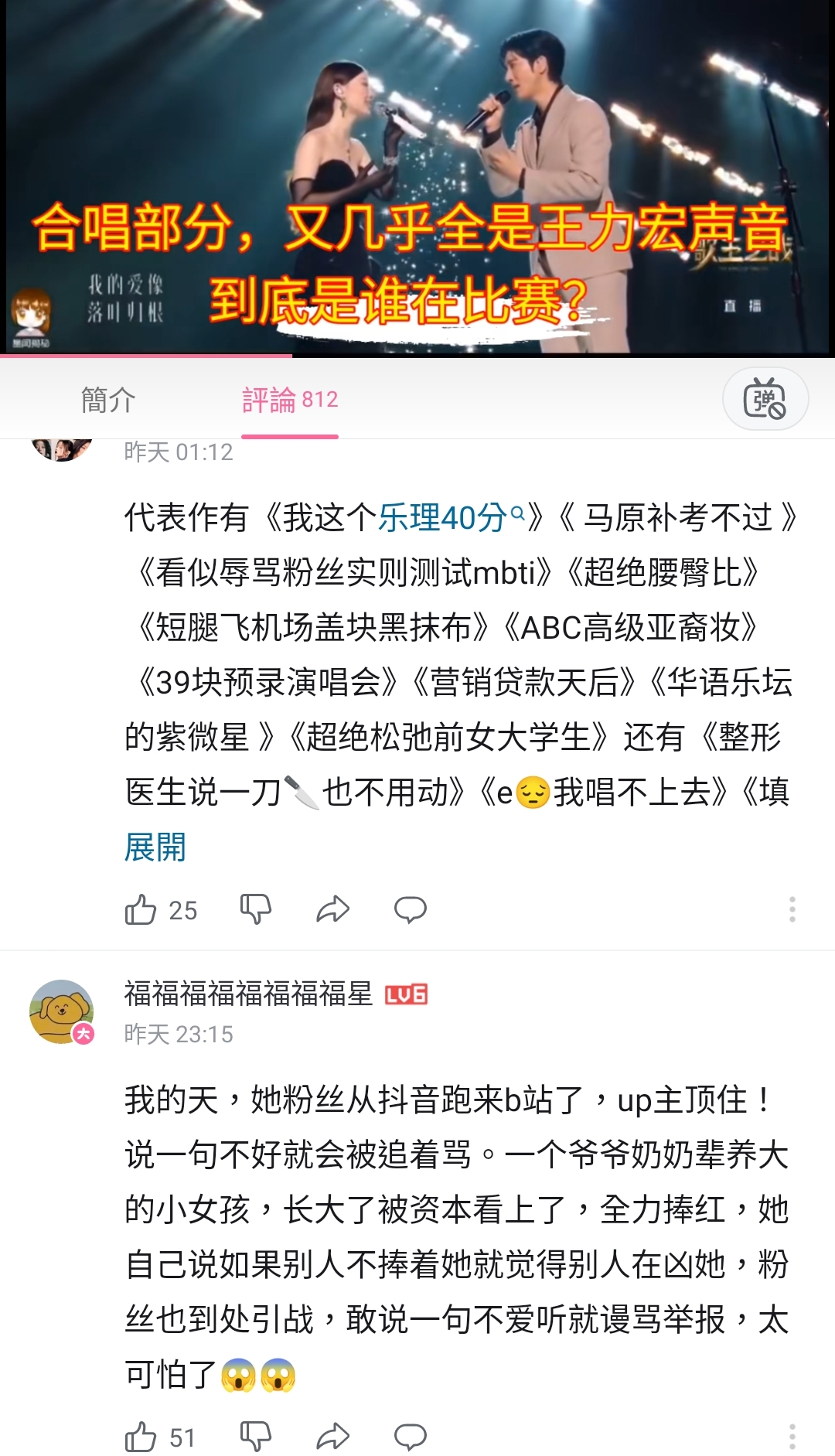Like the comment with 25 likes
The height and width of the screenshot is (1456, 835).
161,909
